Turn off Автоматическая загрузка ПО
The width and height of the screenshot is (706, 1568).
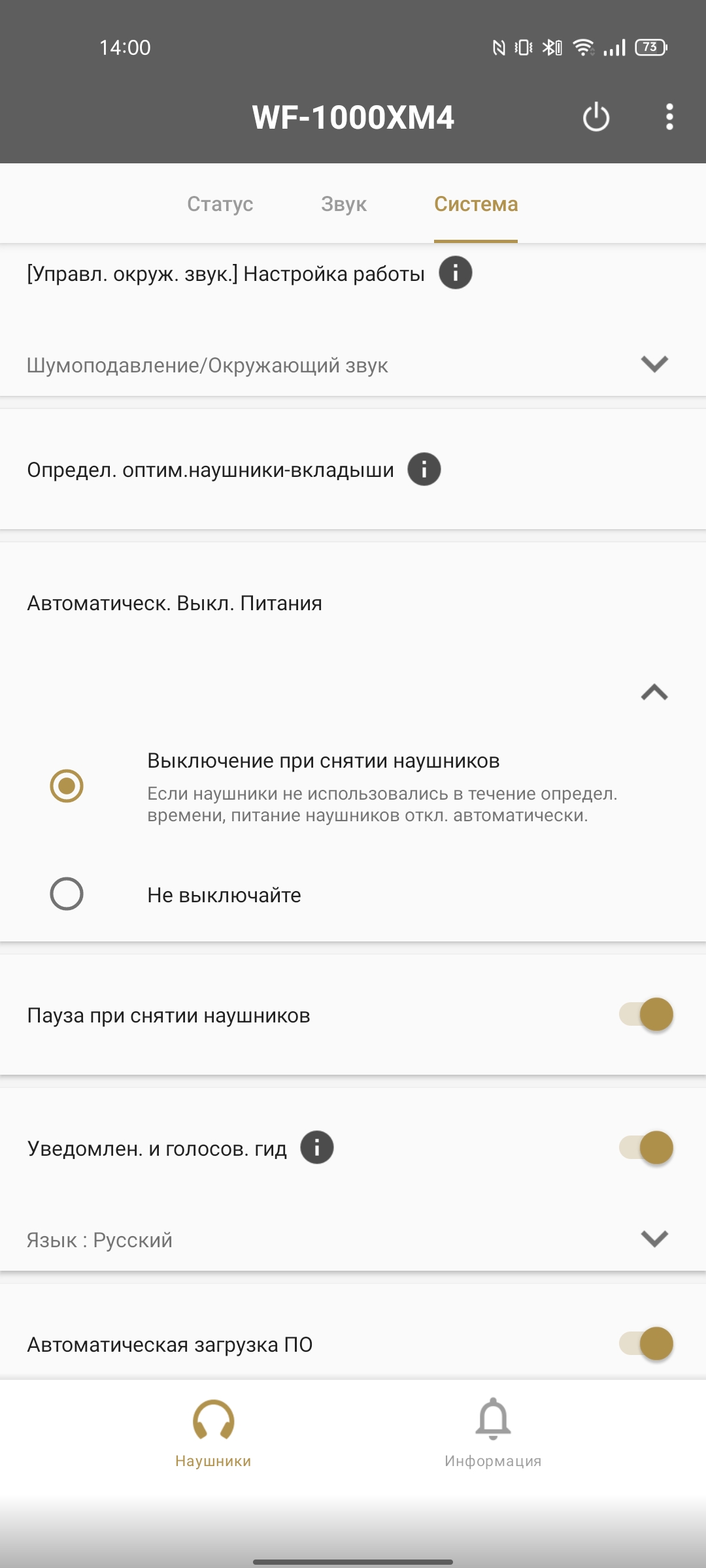646,1344
